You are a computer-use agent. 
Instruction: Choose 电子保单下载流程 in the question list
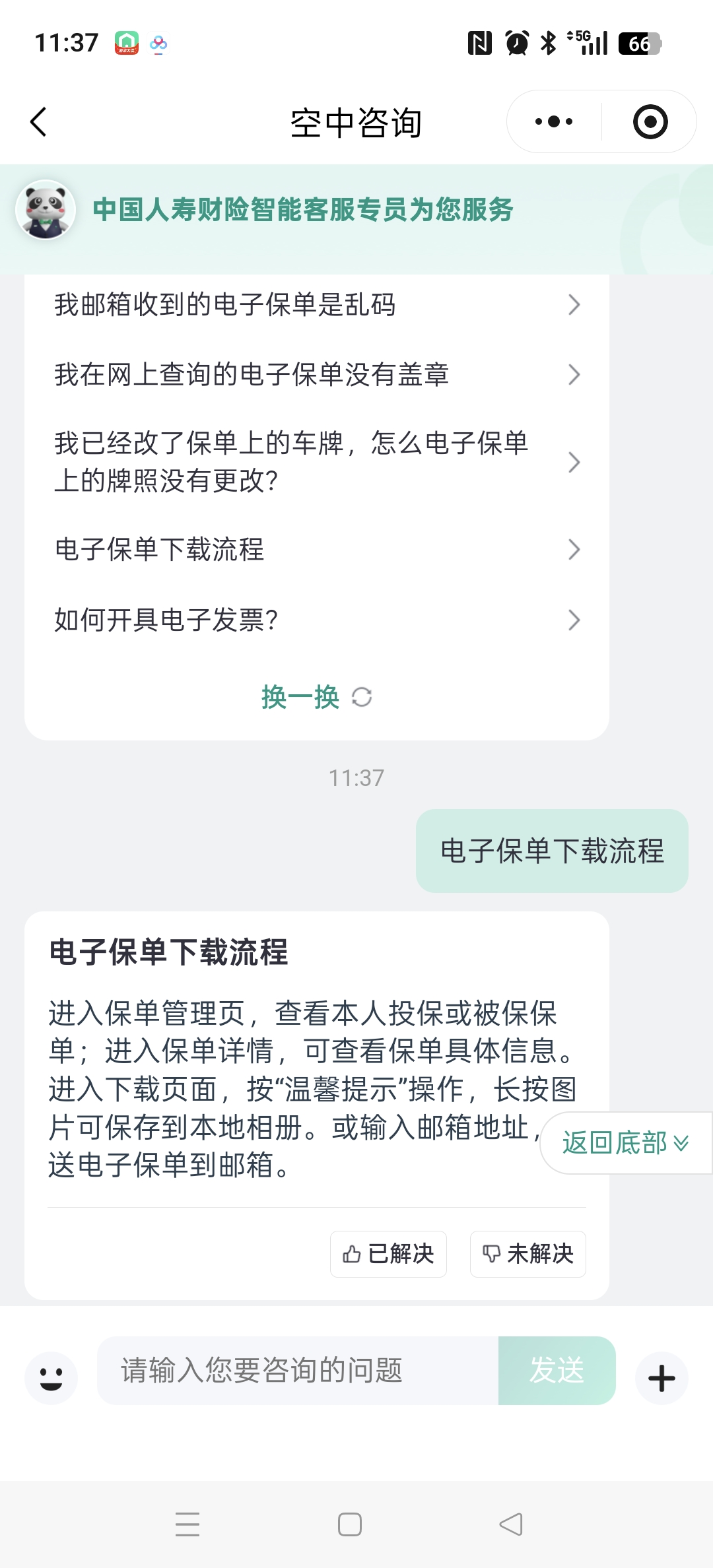point(316,550)
